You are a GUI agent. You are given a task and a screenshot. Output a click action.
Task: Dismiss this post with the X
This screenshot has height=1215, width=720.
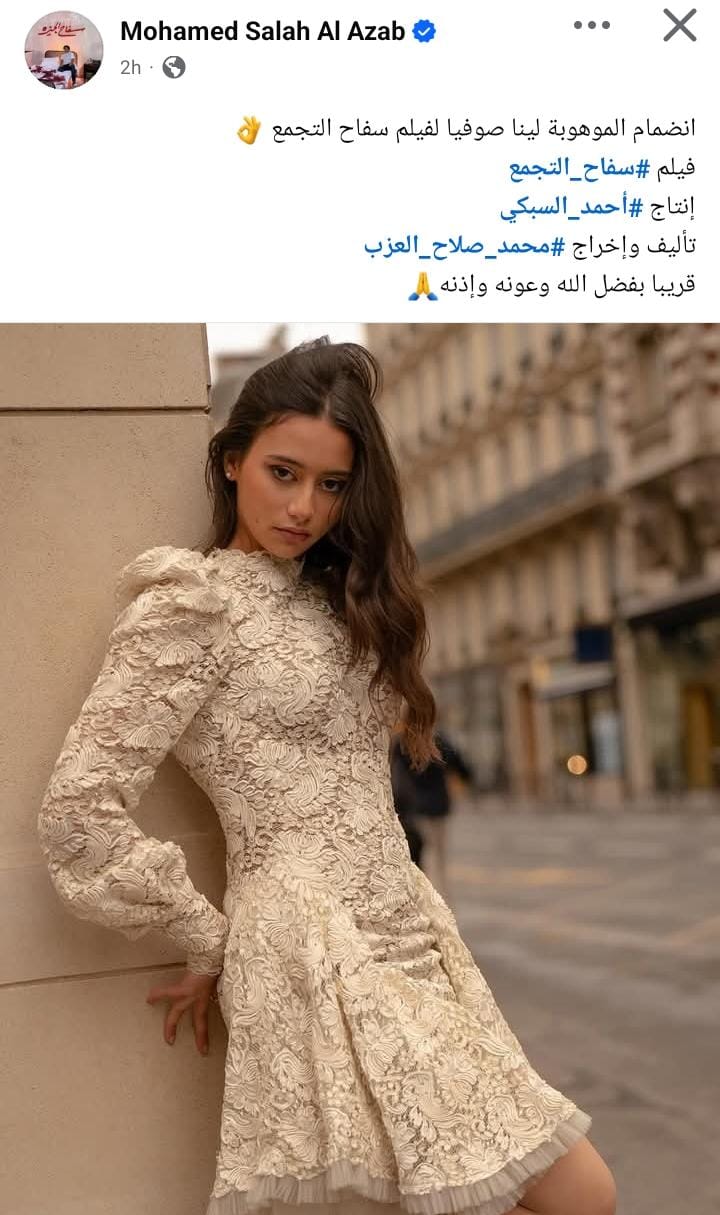[679, 26]
